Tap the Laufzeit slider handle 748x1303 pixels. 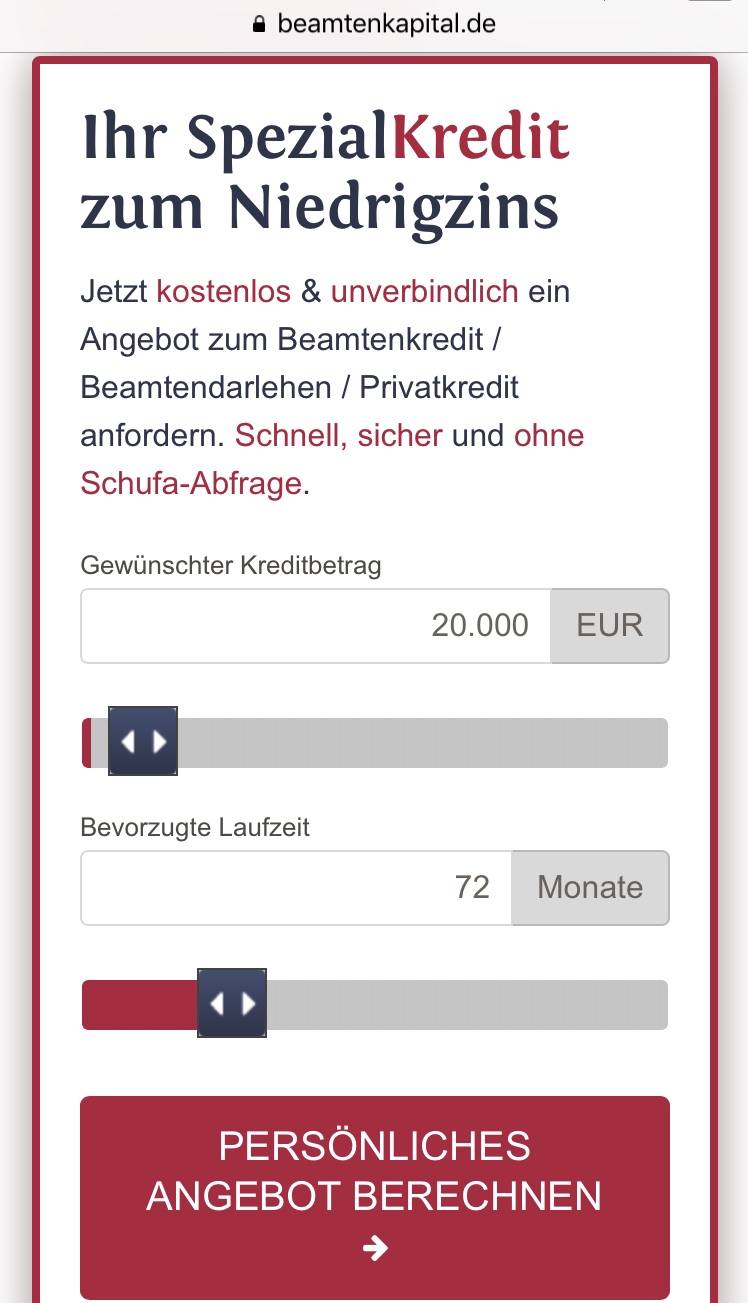click(x=232, y=1003)
